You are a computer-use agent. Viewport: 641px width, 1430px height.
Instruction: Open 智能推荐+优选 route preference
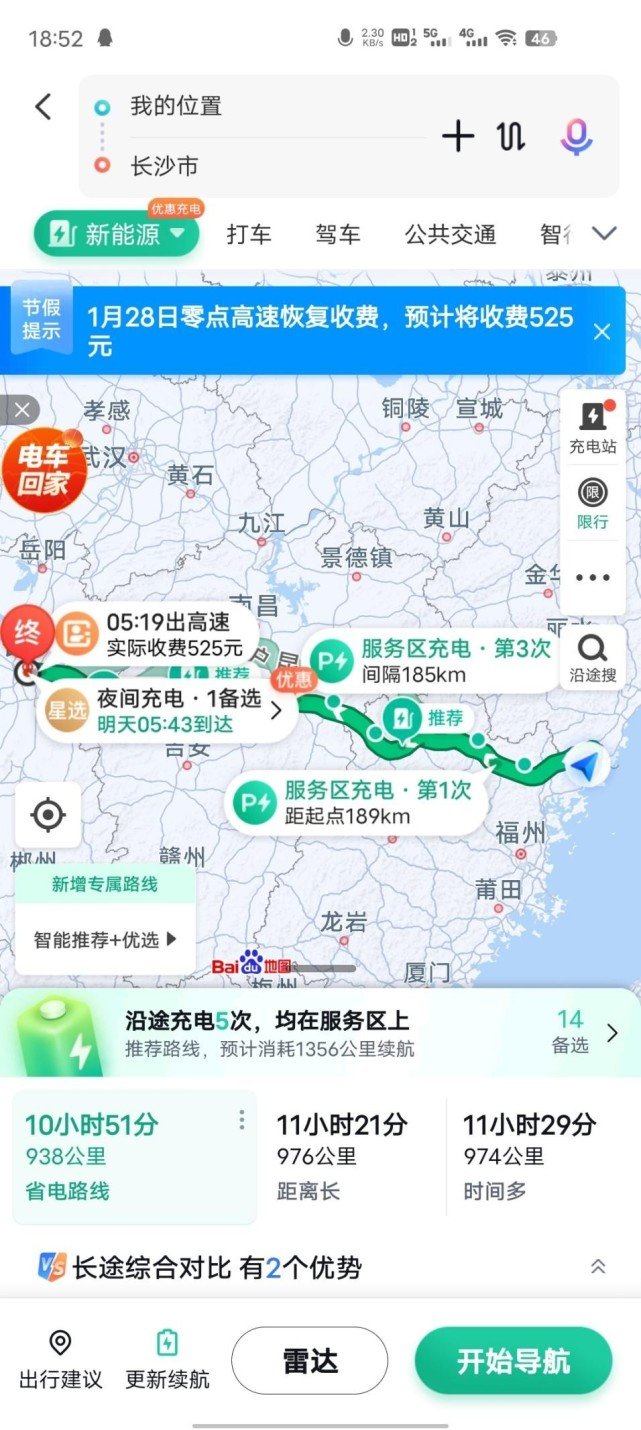click(105, 939)
